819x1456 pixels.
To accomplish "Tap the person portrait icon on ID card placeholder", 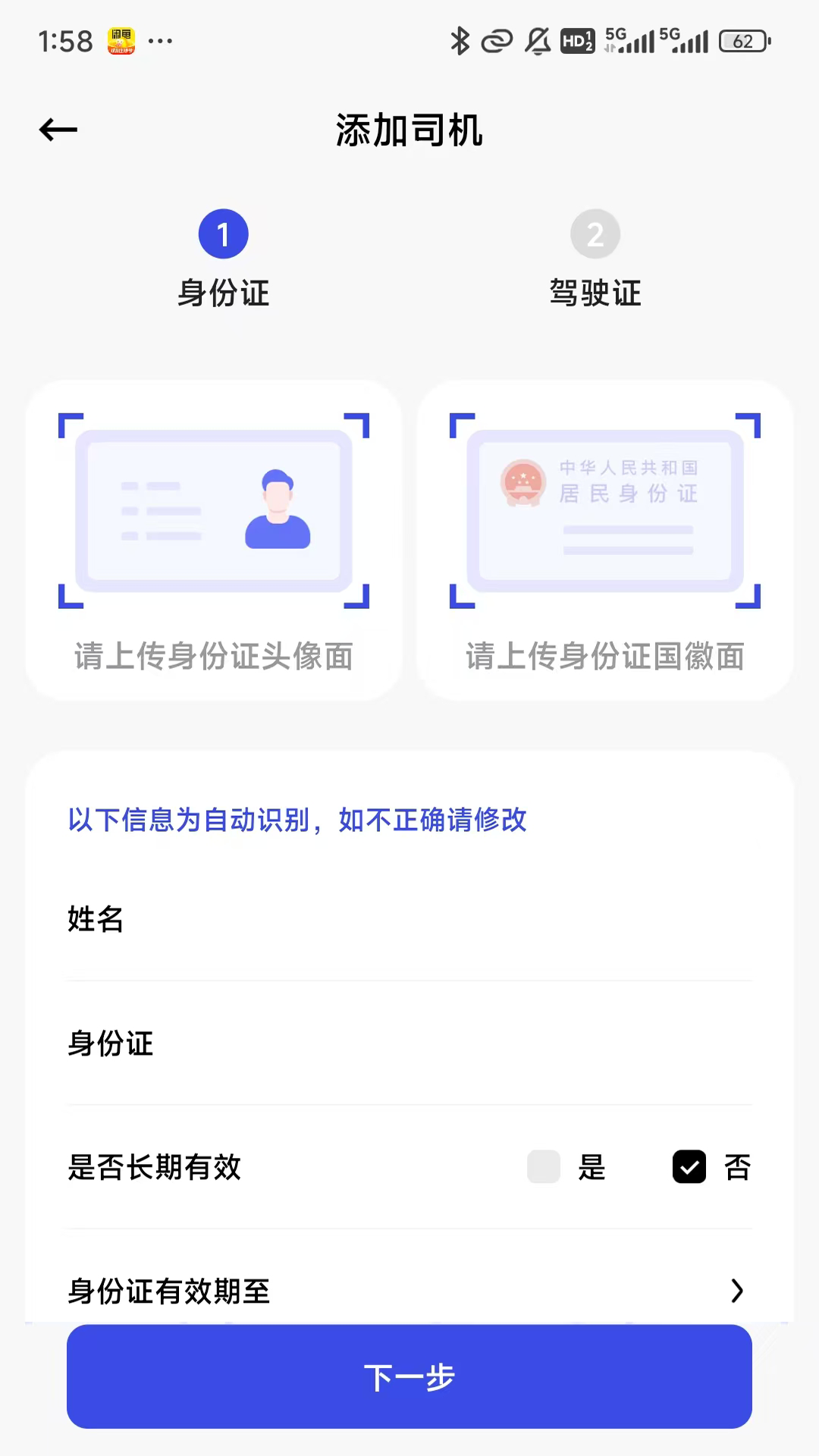I will coord(279,510).
